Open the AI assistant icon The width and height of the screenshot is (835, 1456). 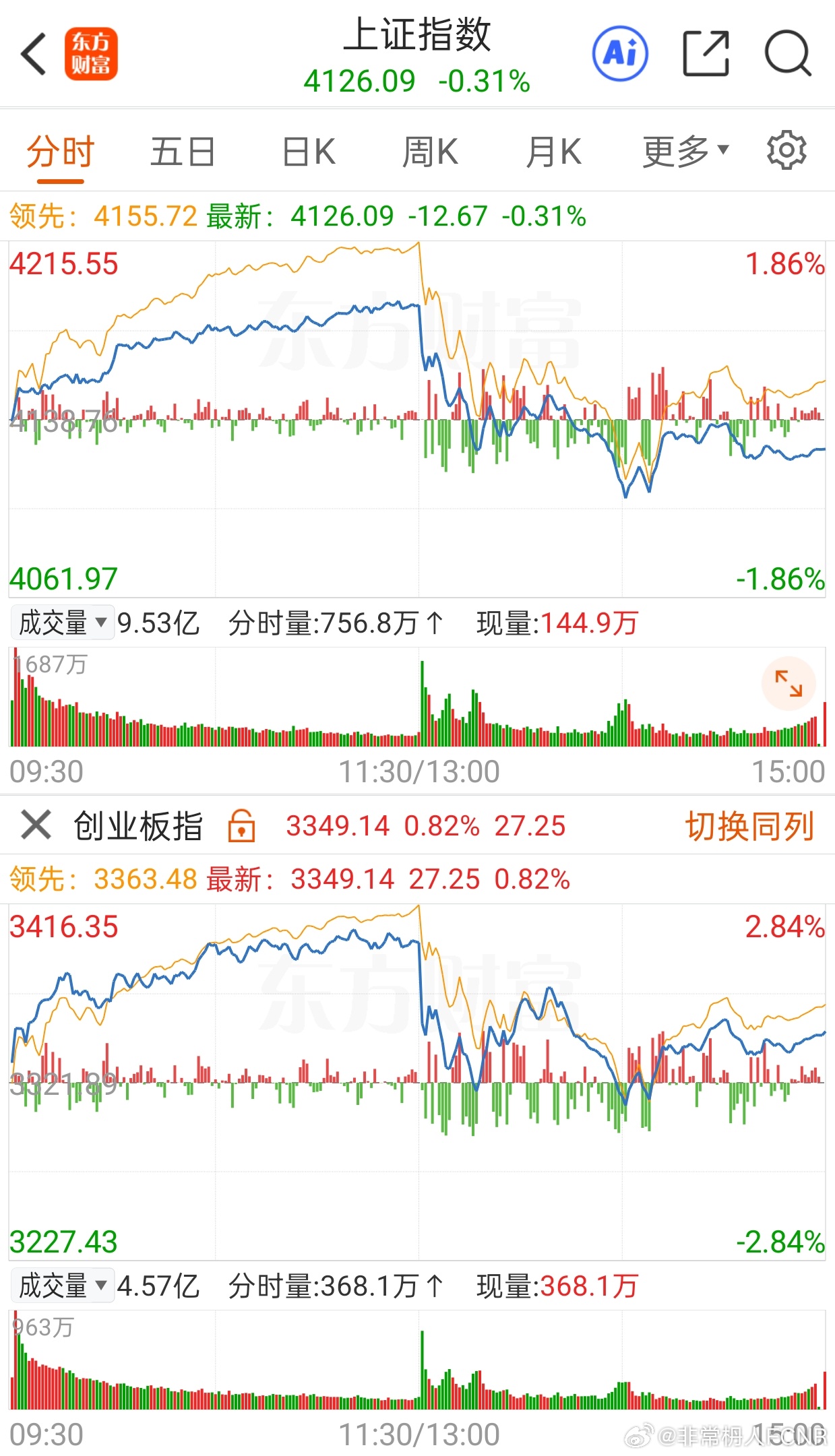[x=620, y=53]
